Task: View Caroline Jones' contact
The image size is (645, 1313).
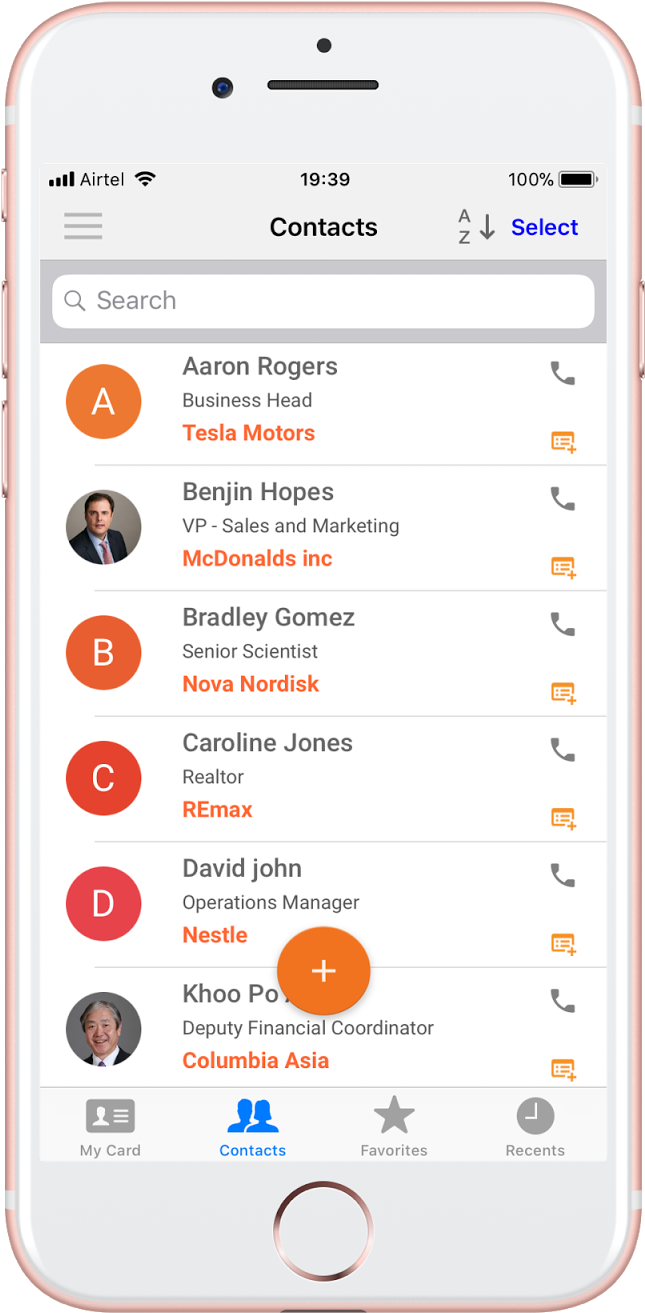Action: point(323,779)
